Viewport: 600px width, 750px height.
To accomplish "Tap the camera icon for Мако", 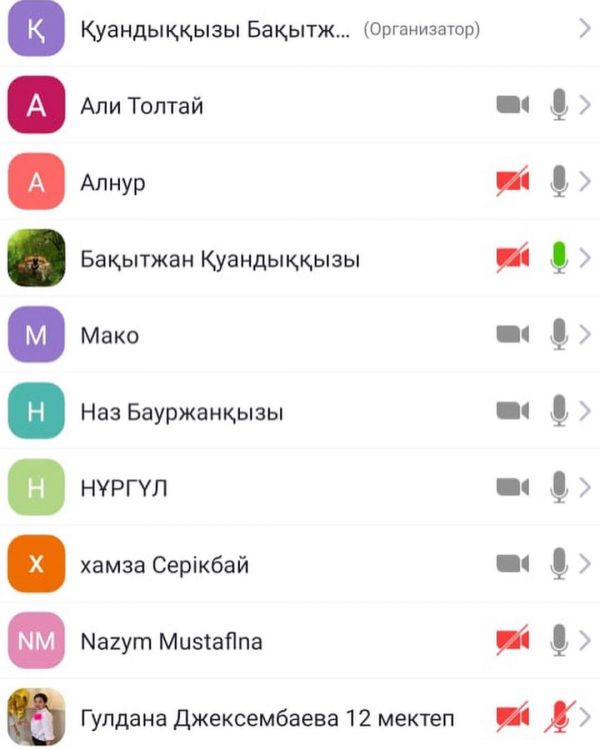I will (513, 335).
